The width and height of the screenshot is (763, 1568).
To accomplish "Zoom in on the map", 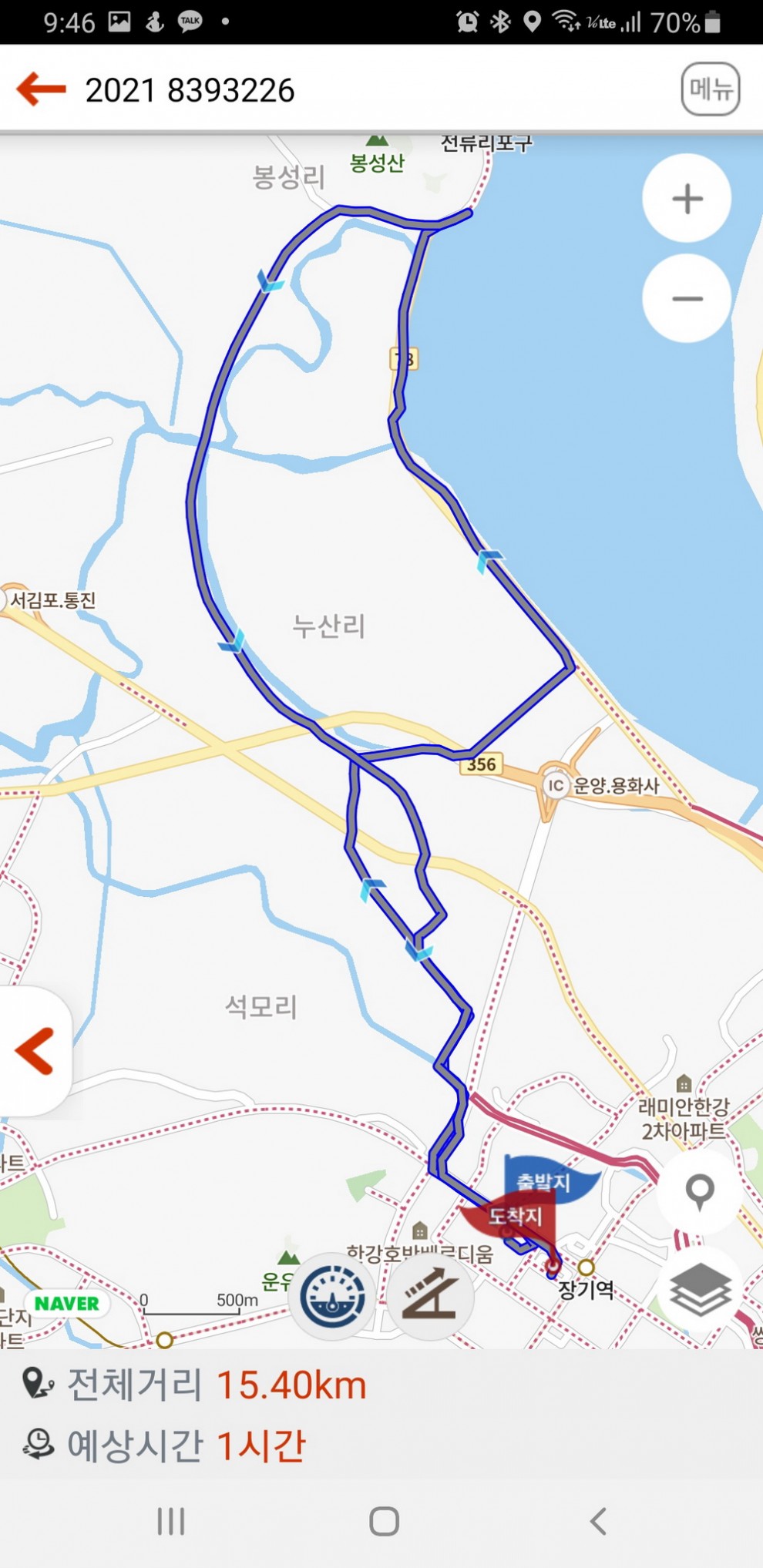I will (686, 199).
